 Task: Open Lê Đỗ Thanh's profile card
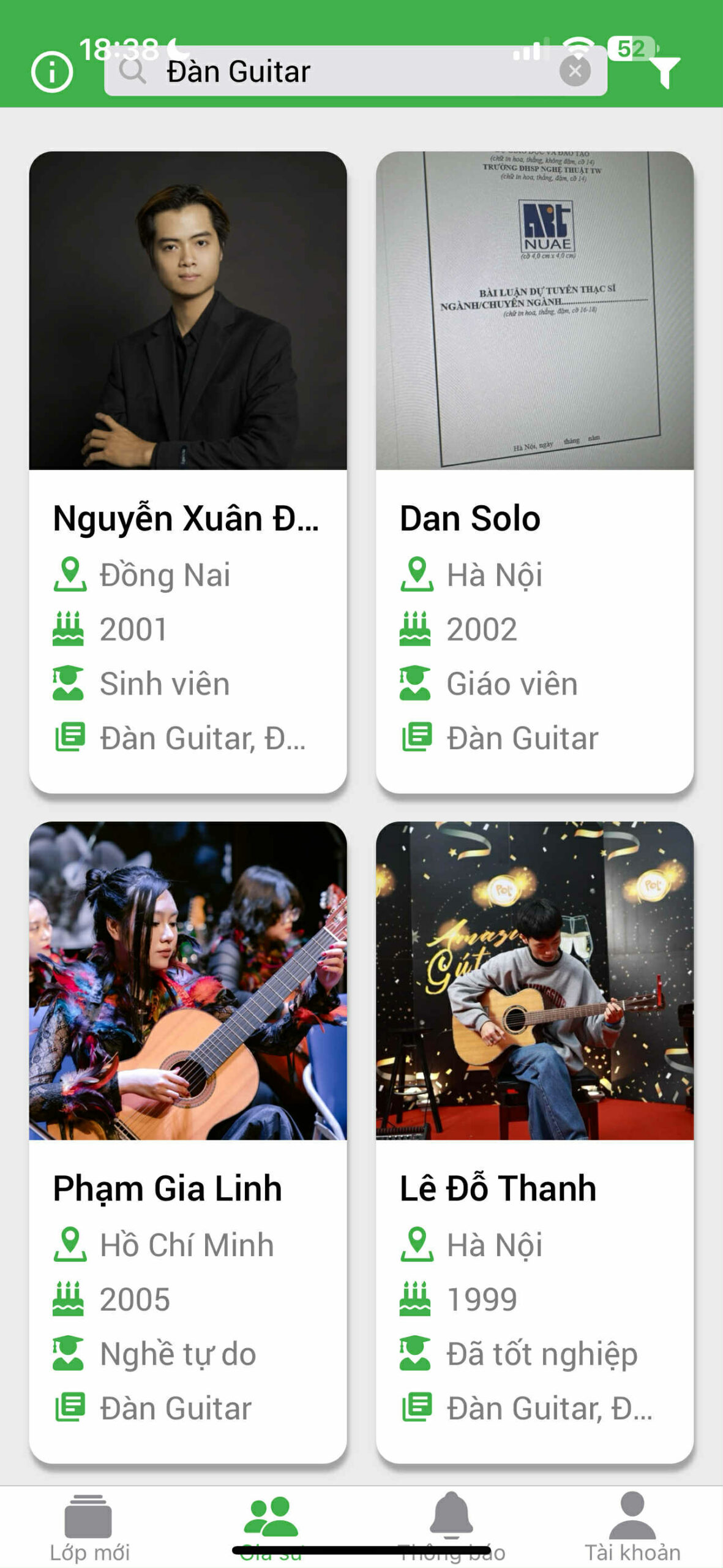click(534, 1142)
